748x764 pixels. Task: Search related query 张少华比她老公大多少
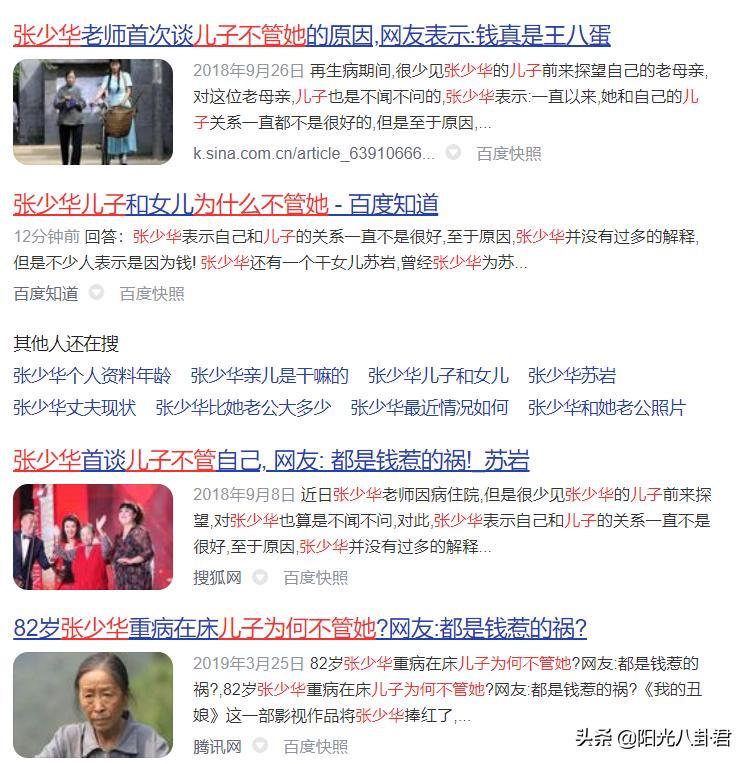pyautogui.click(x=243, y=408)
